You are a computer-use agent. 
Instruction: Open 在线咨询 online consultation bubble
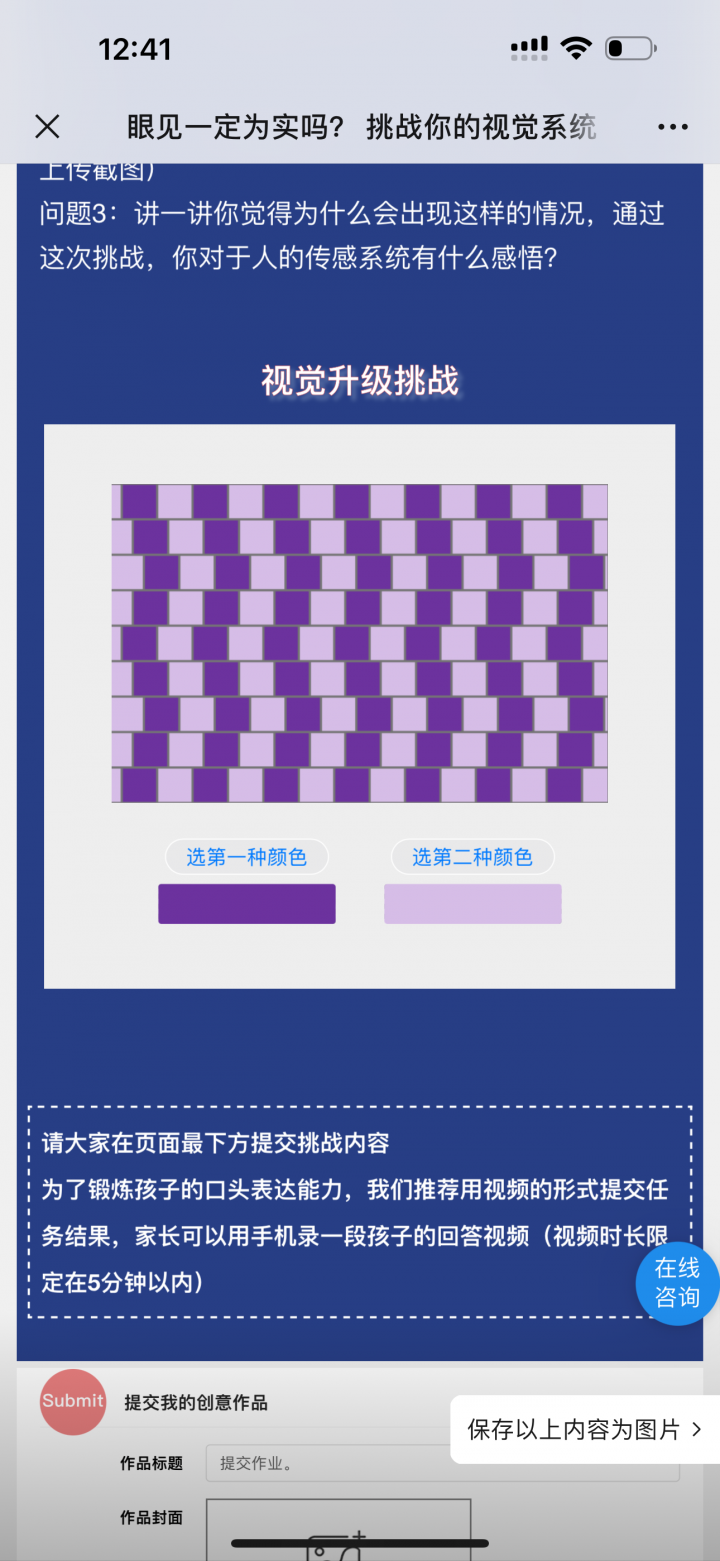(677, 1283)
